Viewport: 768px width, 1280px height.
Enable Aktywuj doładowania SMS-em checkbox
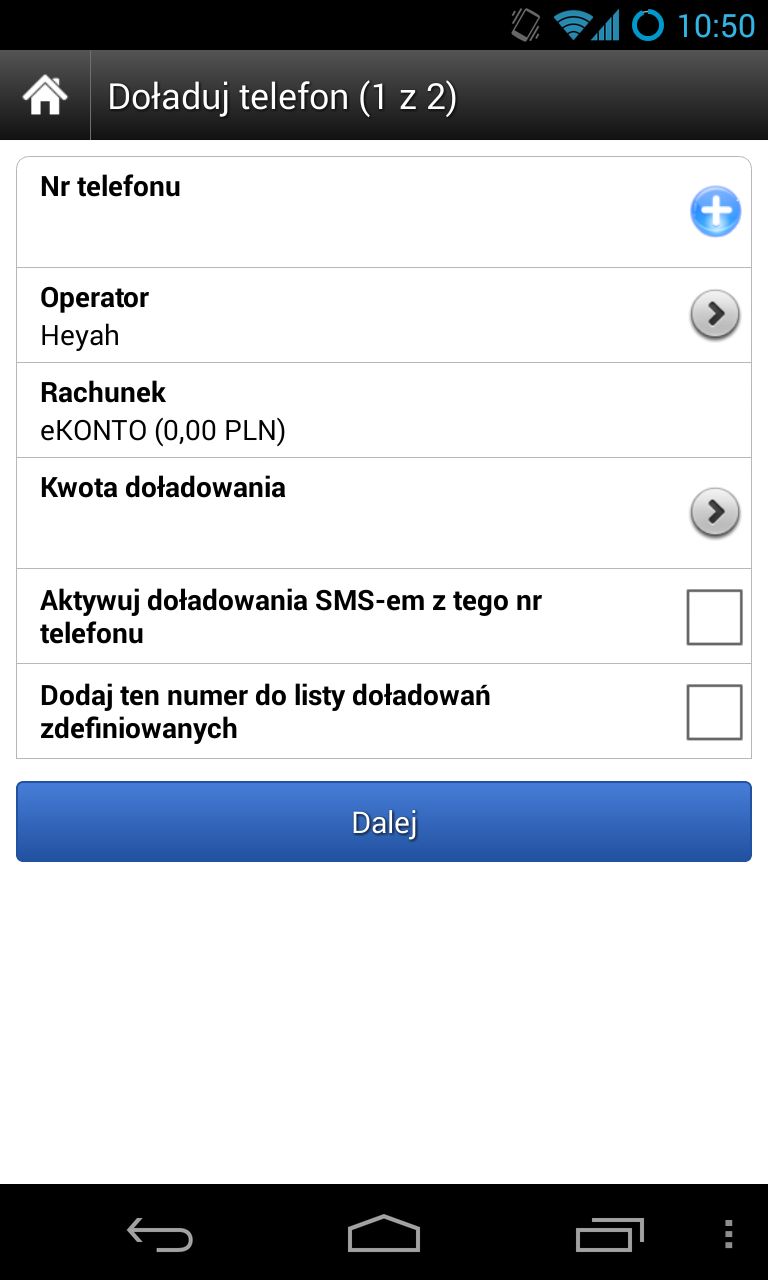(714, 617)
